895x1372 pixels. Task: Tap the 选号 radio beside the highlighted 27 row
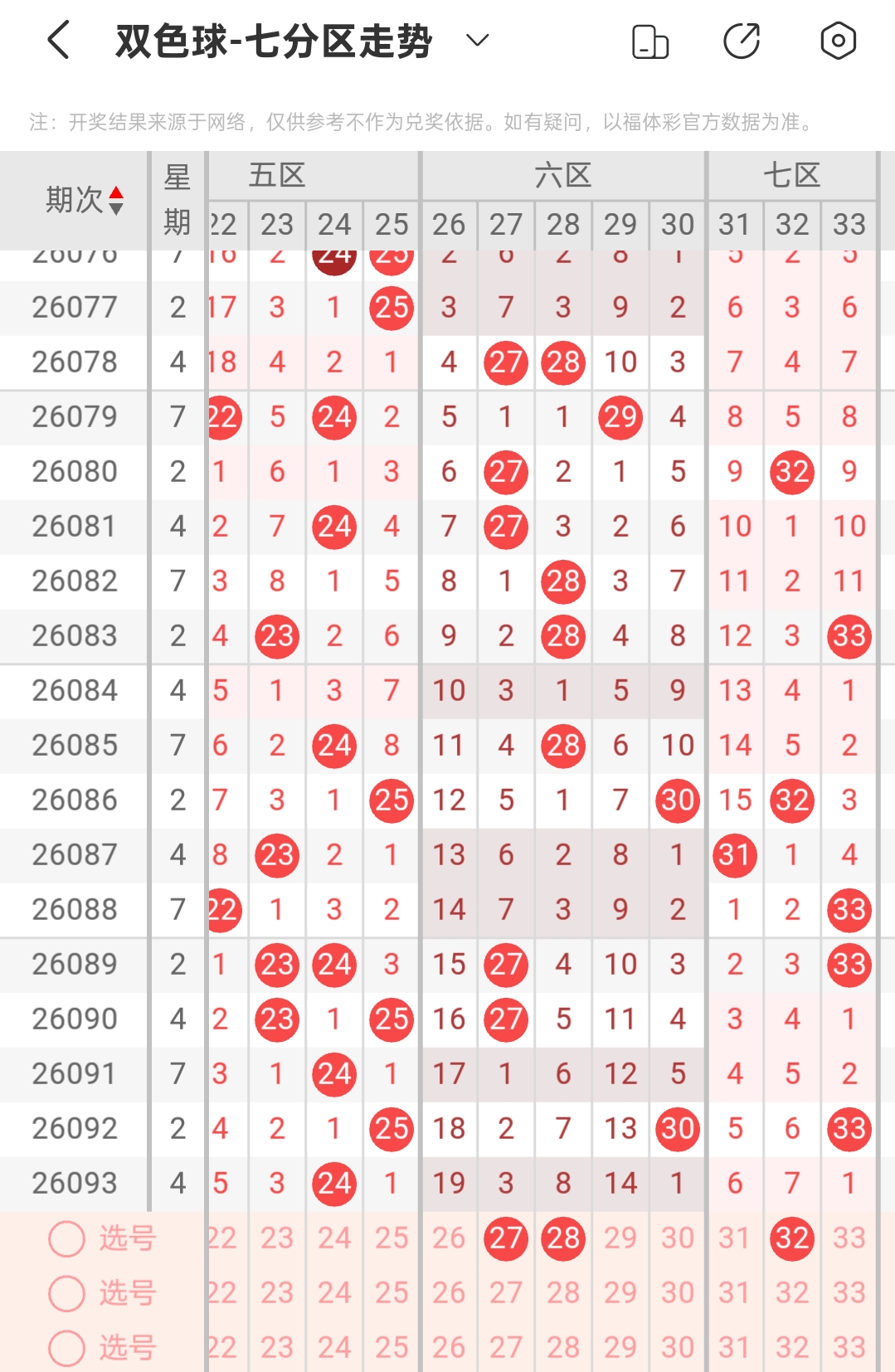[67, 1238]
